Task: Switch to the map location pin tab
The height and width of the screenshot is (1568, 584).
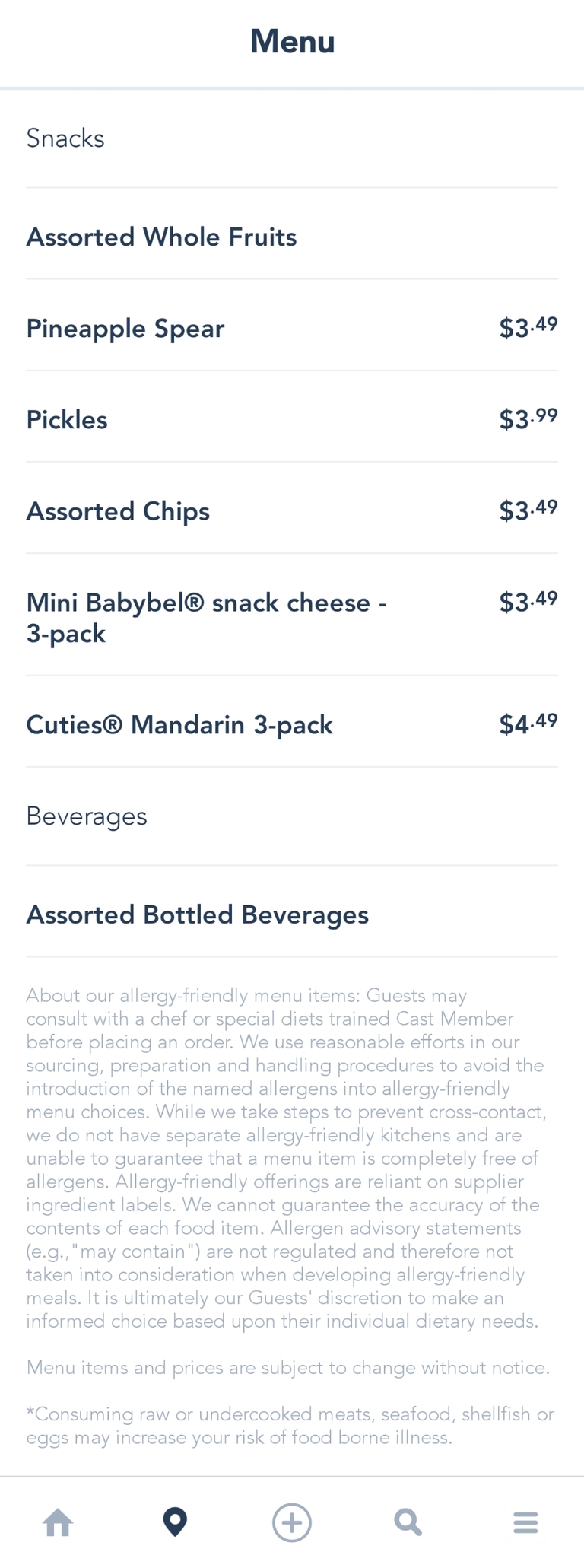Action: [x=175, y=1522]
